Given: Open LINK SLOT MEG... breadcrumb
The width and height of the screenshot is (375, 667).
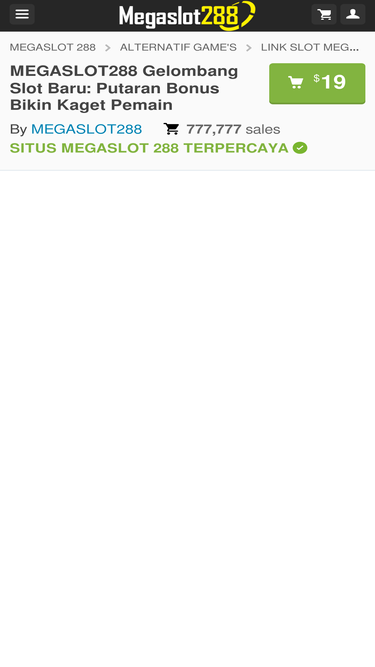Looking at the screenshot, I should click(x=310, y=47).
